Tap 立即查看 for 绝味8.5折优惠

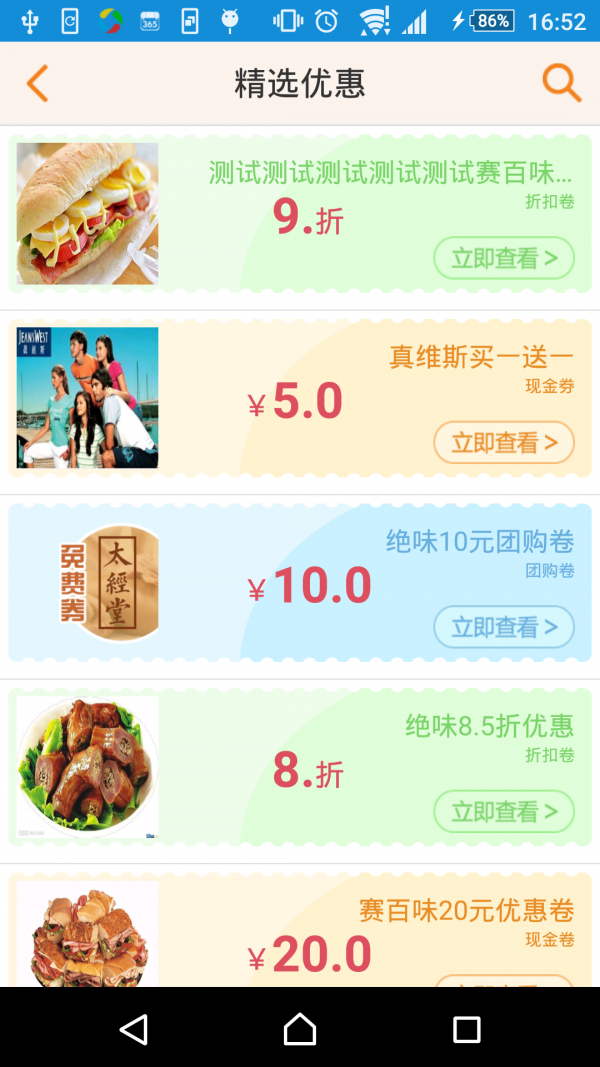pos(504,811)
